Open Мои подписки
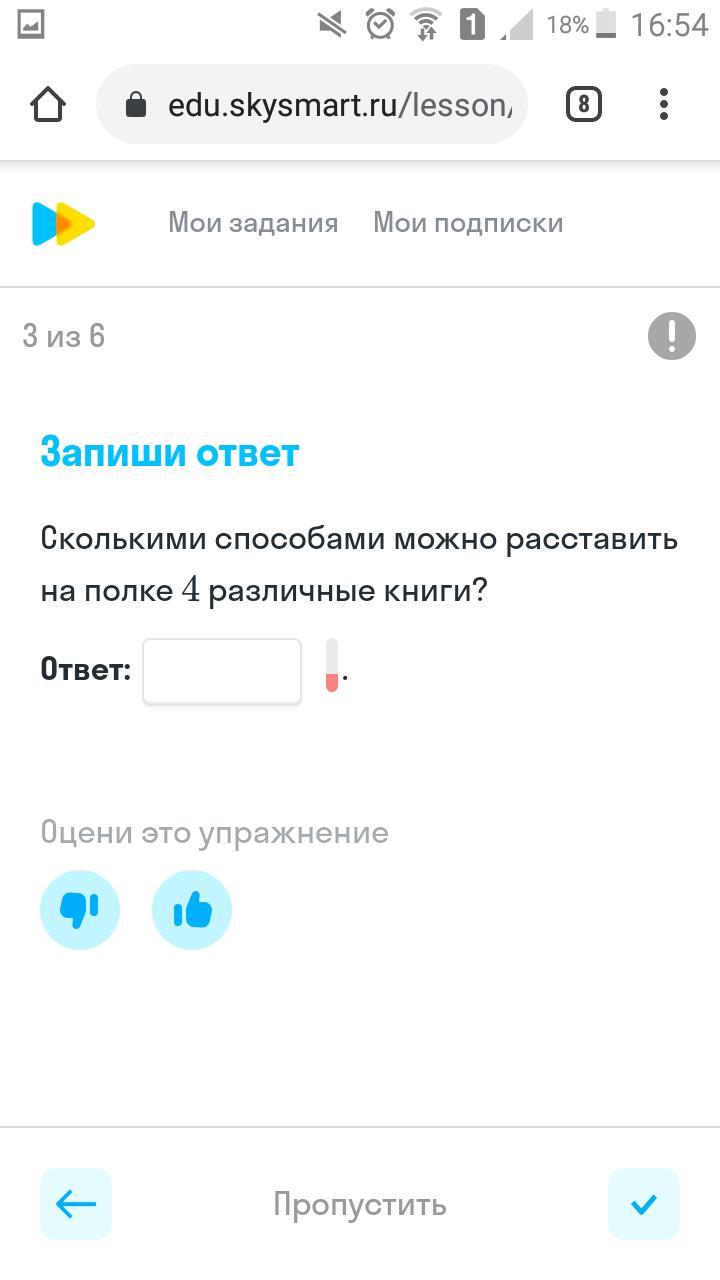 468,222
